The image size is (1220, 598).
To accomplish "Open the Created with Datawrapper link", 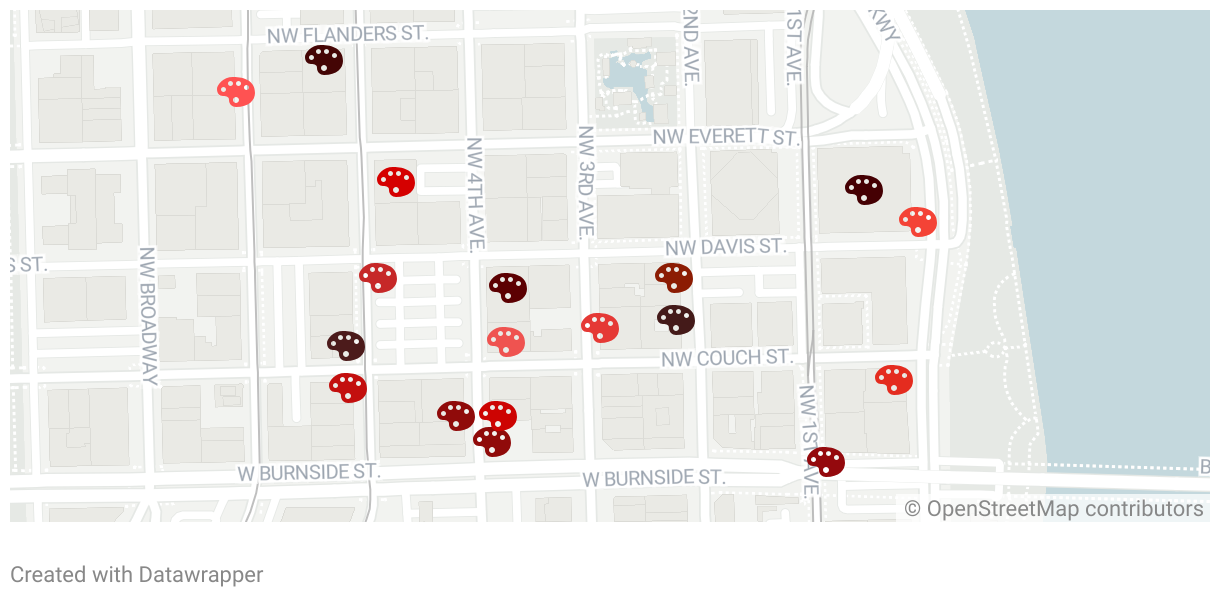I will (x=137, y=575).
